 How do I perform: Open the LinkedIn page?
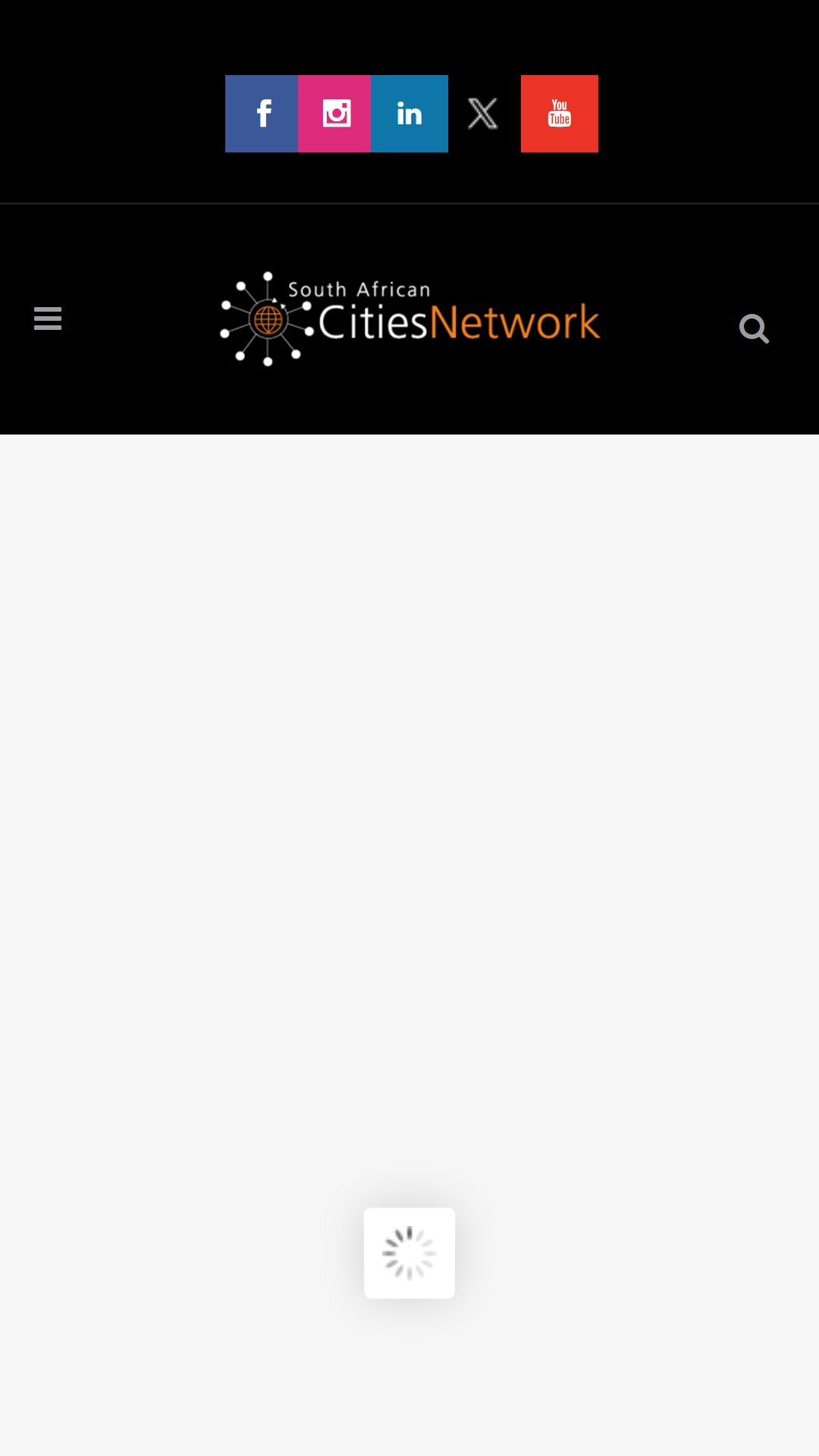click(x=409, y=114)
